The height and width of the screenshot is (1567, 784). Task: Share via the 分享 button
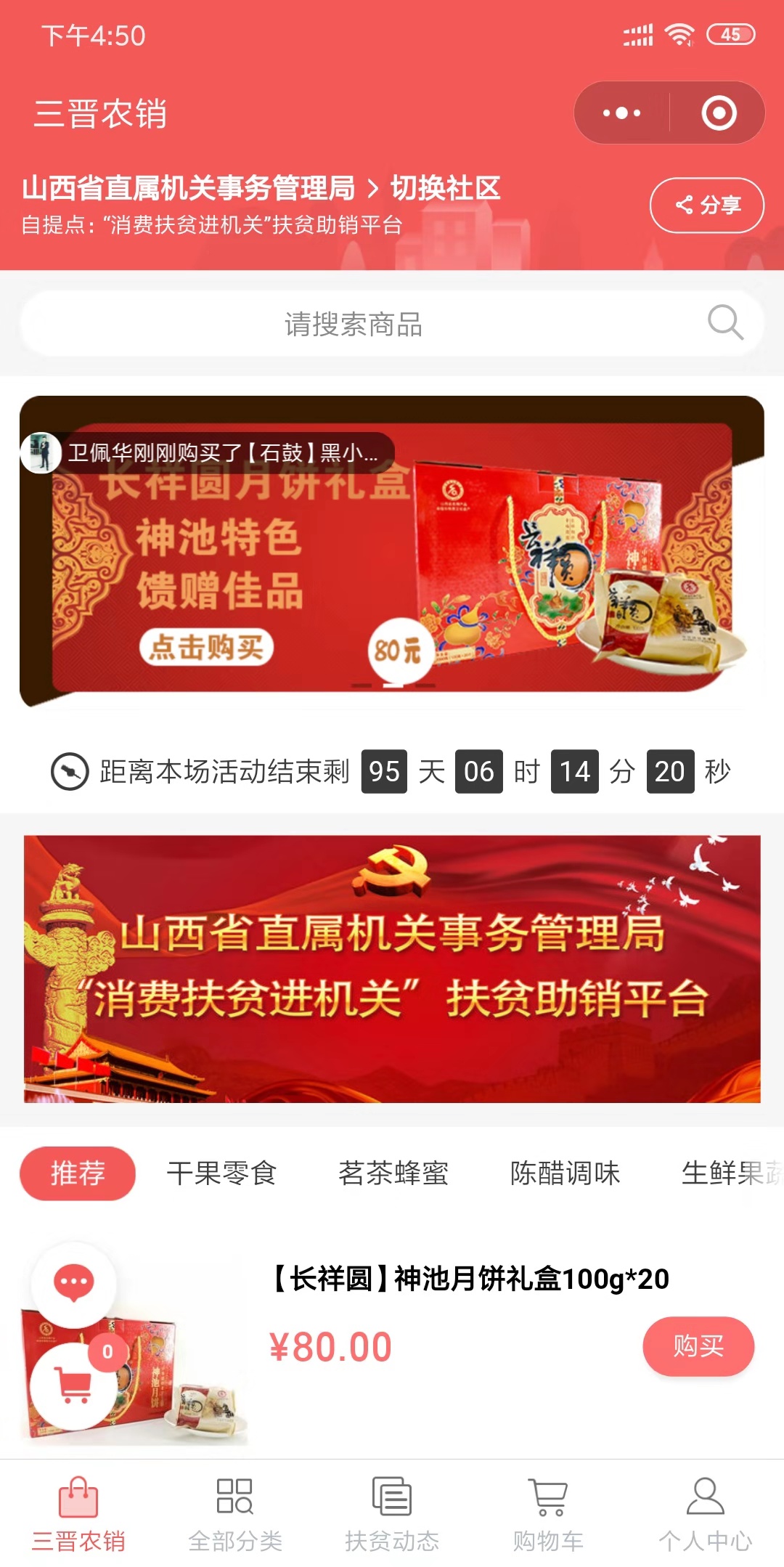tap(706, 205)
